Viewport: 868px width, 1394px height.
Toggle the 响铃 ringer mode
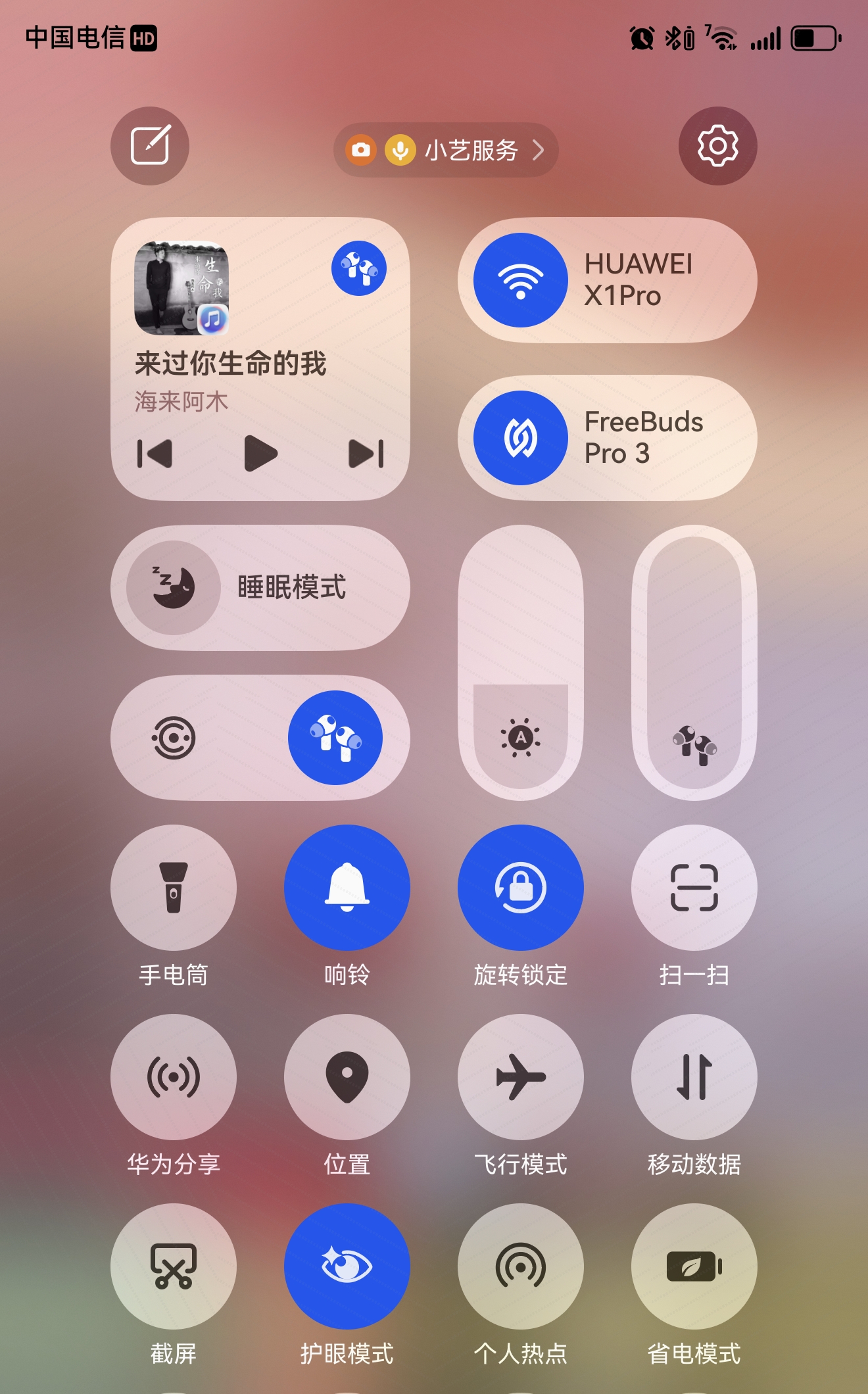(x=347, y=888)
